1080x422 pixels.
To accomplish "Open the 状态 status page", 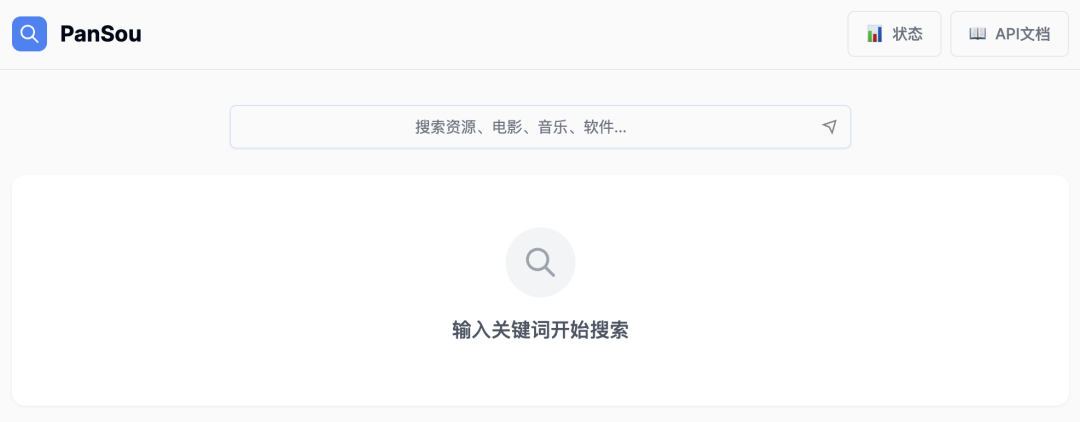I will 894,34.
